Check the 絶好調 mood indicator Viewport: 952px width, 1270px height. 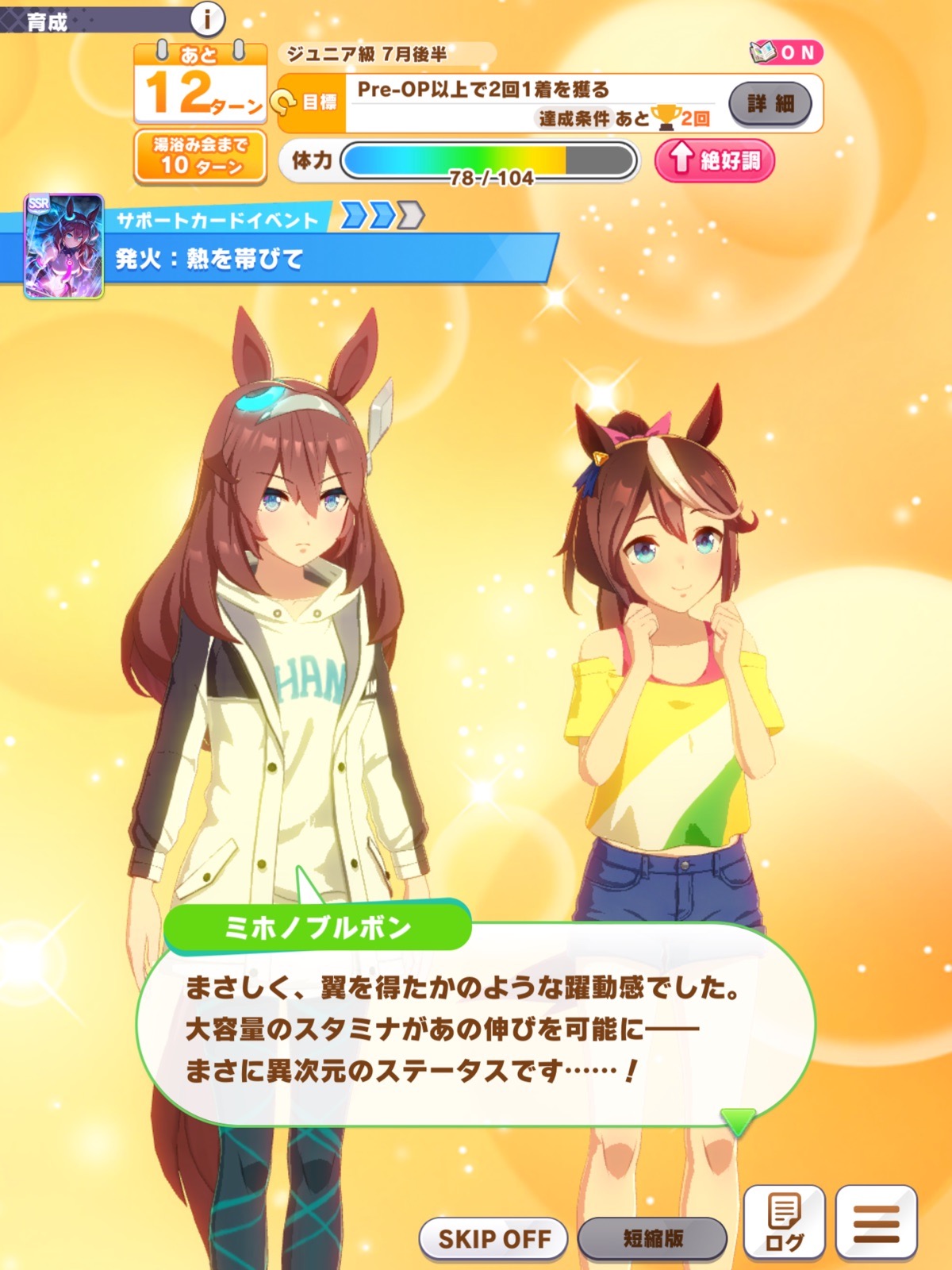(x=715, y=160)
